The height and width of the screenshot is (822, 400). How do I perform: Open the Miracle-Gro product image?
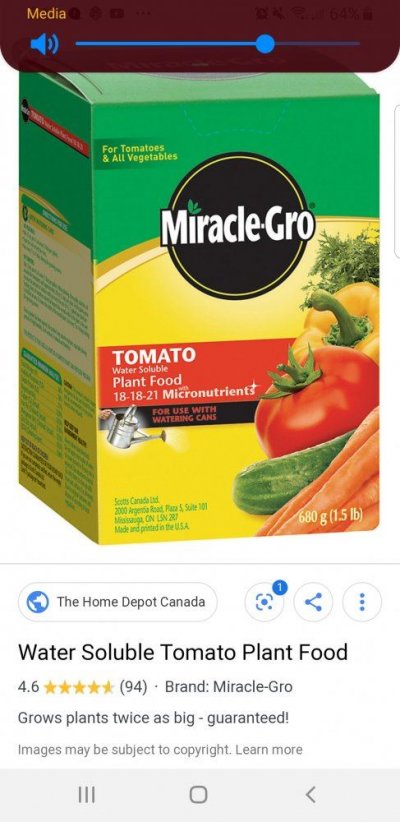(x=199, y=307)
